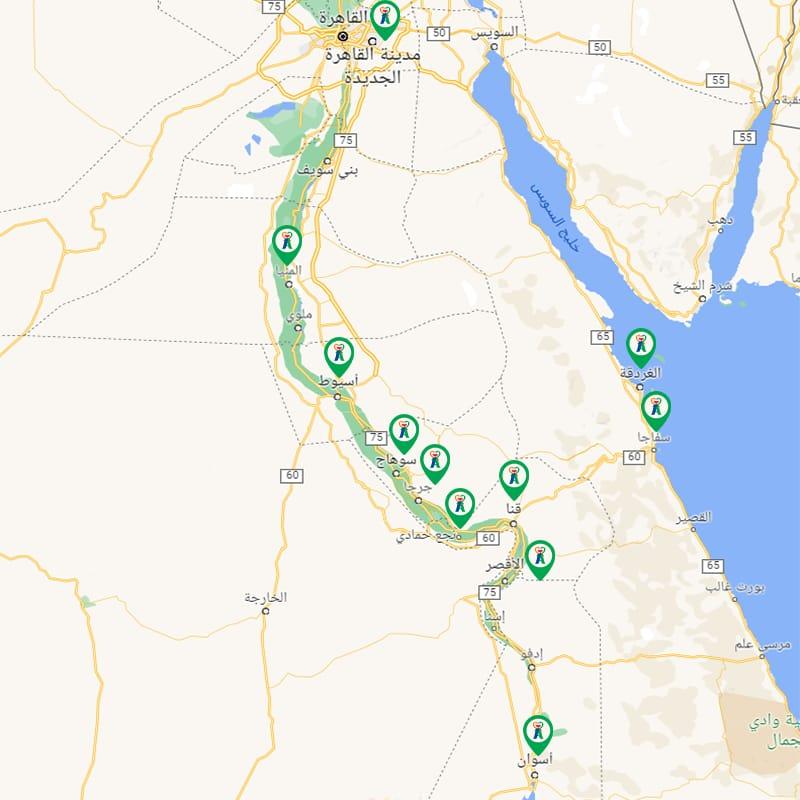
Task: Open the Luxor map marker
Action: [x=540, y=557]
